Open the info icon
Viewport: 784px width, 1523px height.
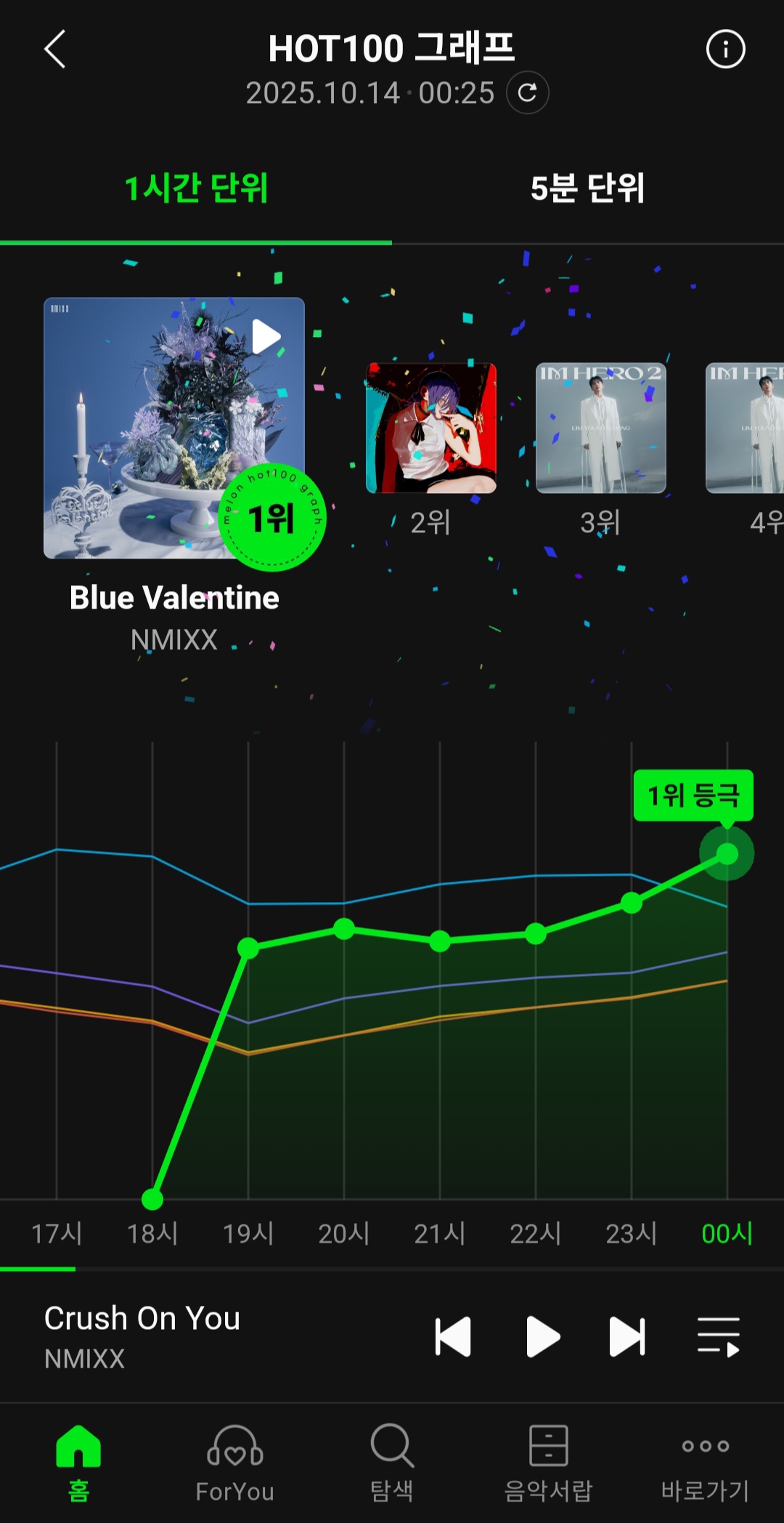point(725,49)
